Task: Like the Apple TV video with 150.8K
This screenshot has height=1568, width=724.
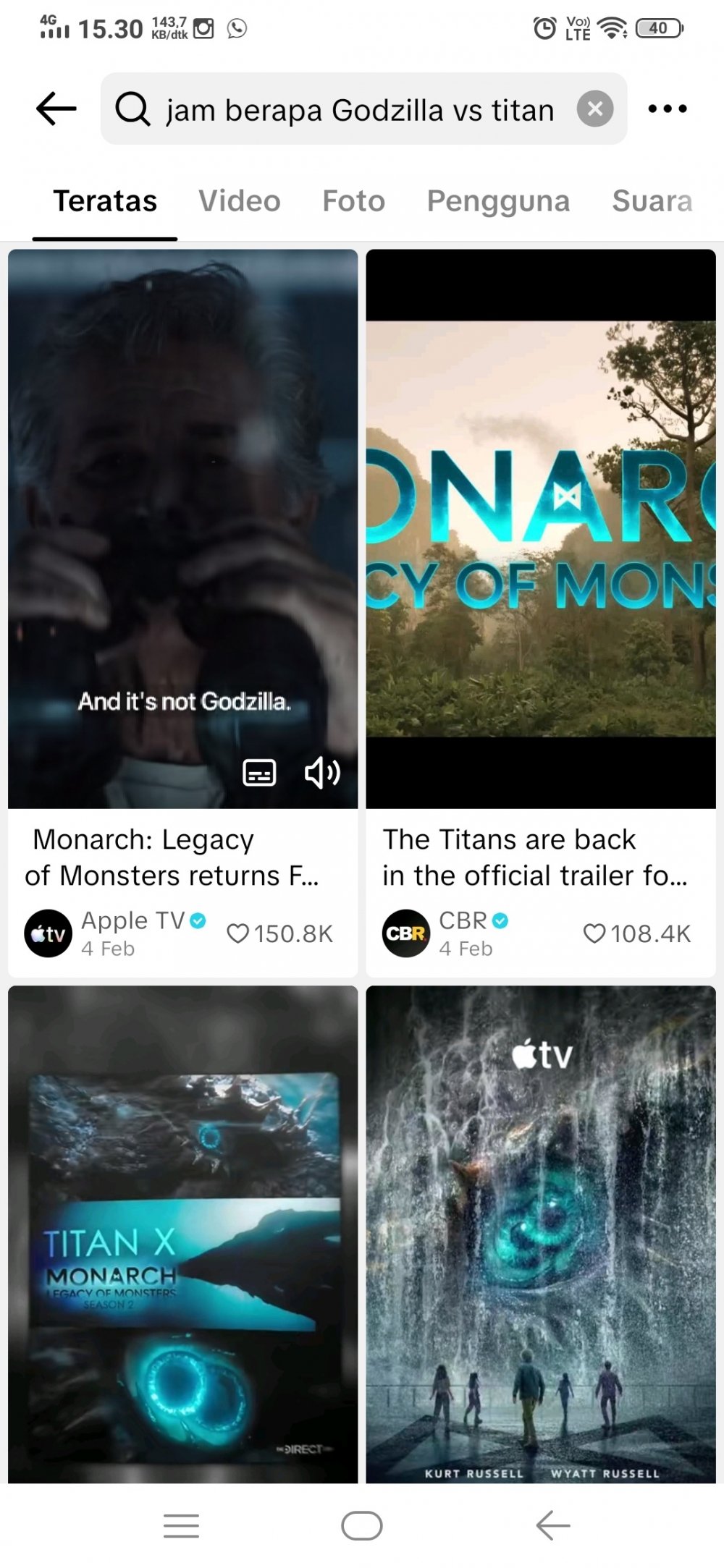Action: tap(237, 933)
